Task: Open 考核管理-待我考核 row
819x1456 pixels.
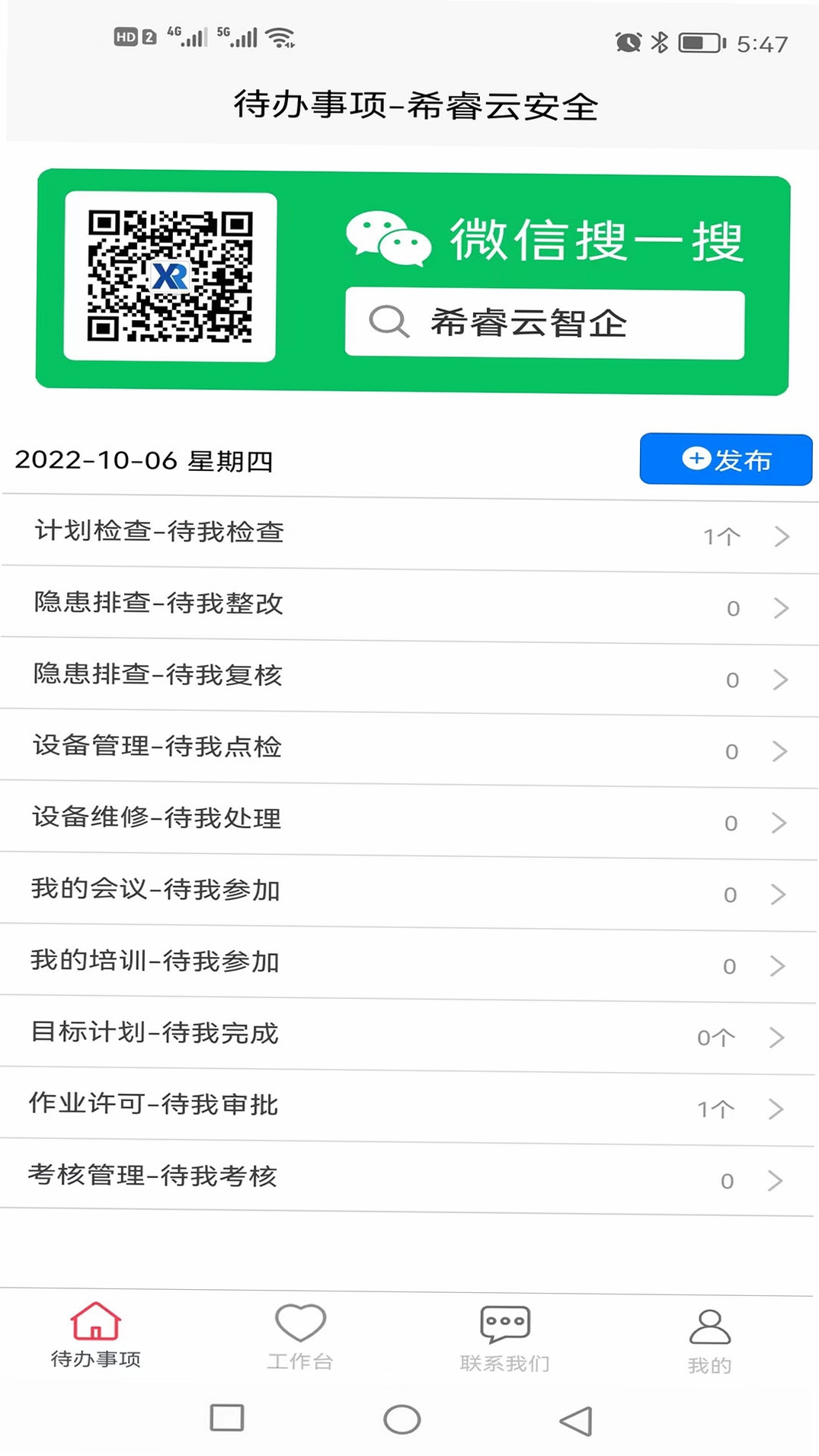Action: pos(409,1178)
